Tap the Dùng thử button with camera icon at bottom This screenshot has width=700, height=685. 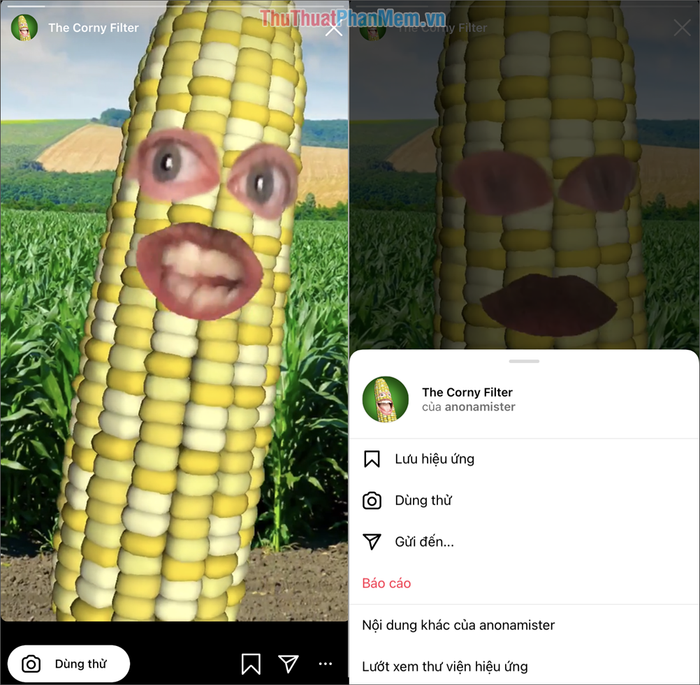point(69,663)
